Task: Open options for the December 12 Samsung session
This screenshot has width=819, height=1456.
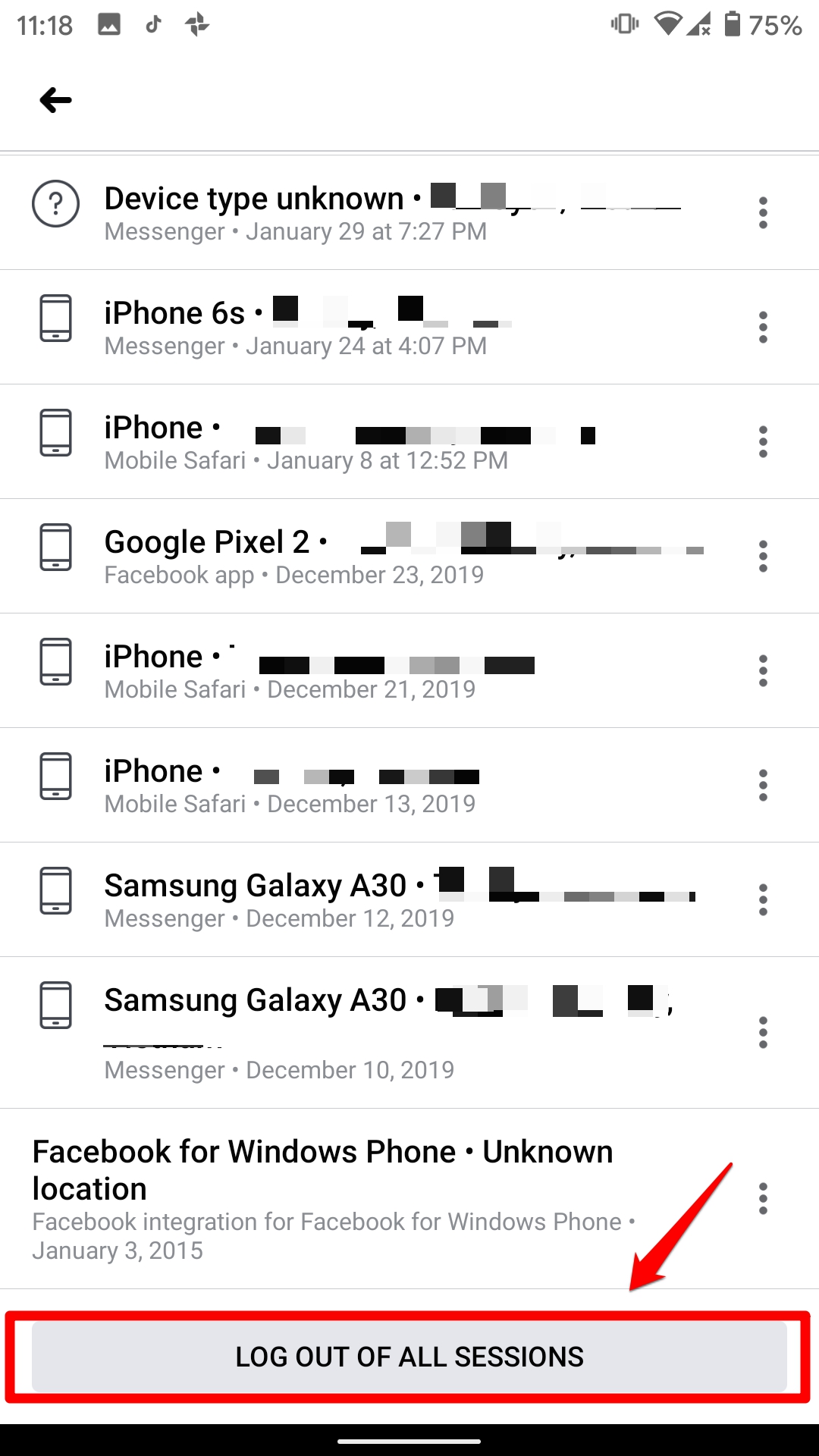Action: pos(763,898)
